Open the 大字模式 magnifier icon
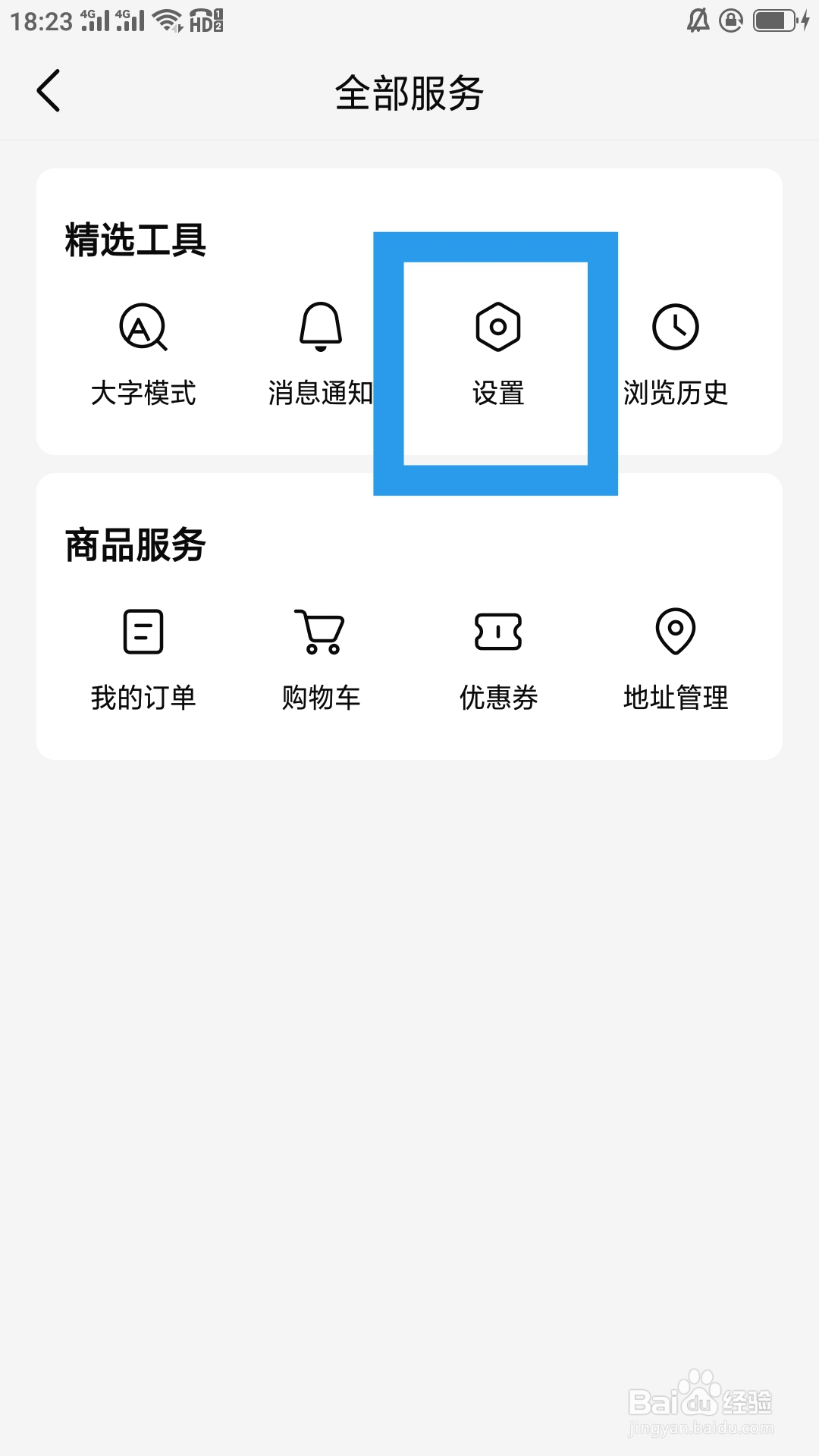This screenshot has width=819, height=1456. (143, 329)
